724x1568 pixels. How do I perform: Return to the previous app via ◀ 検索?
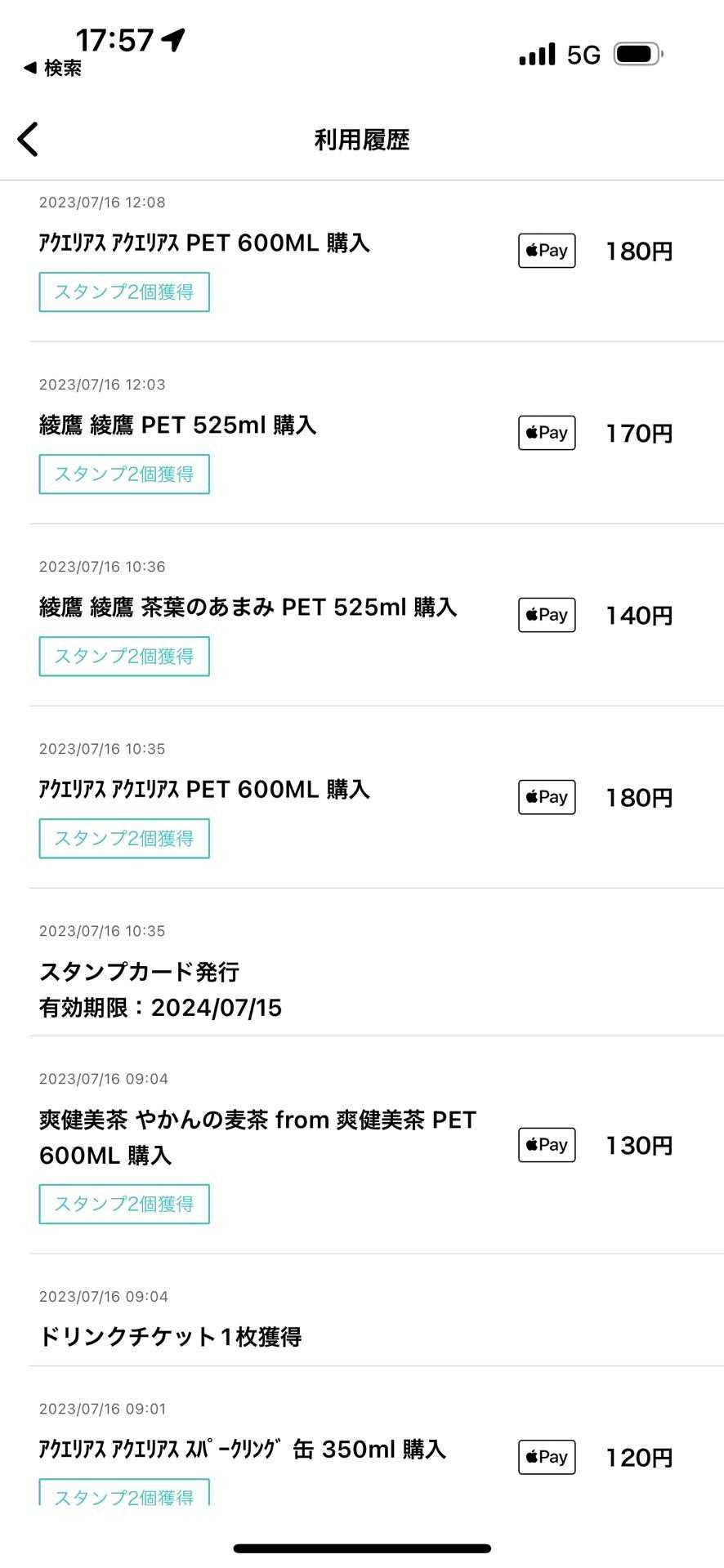pyautogui.click(x=53, y=68)
